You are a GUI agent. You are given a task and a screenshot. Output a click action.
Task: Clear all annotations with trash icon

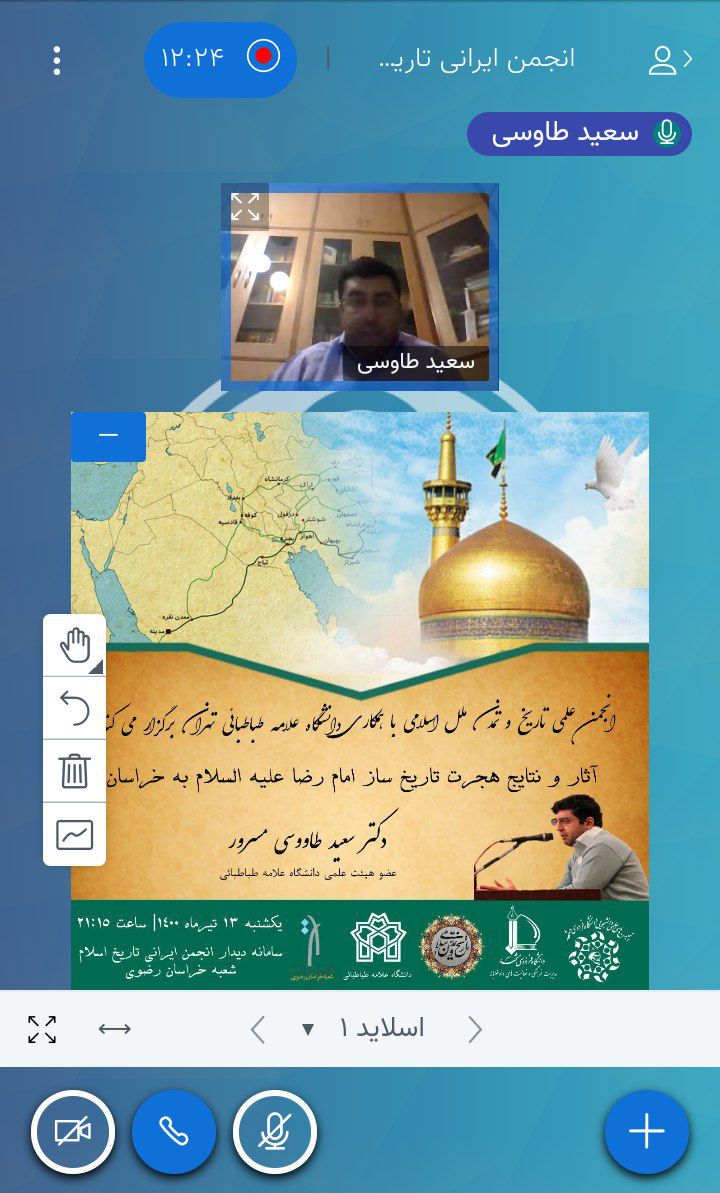click(x=75, y=771)
